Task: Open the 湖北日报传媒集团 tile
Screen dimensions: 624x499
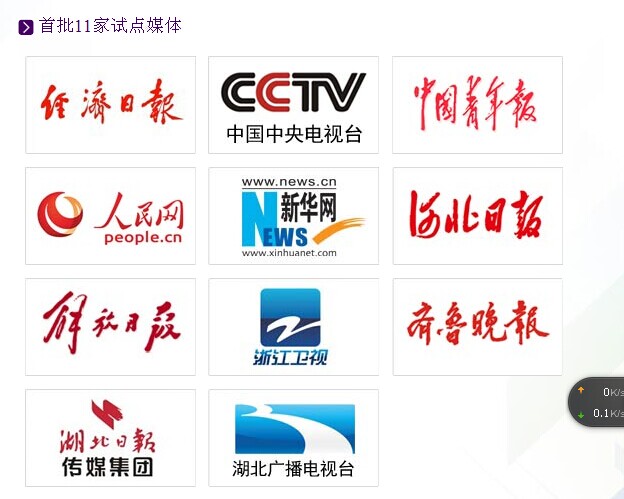Action: (x=110, y=438)
